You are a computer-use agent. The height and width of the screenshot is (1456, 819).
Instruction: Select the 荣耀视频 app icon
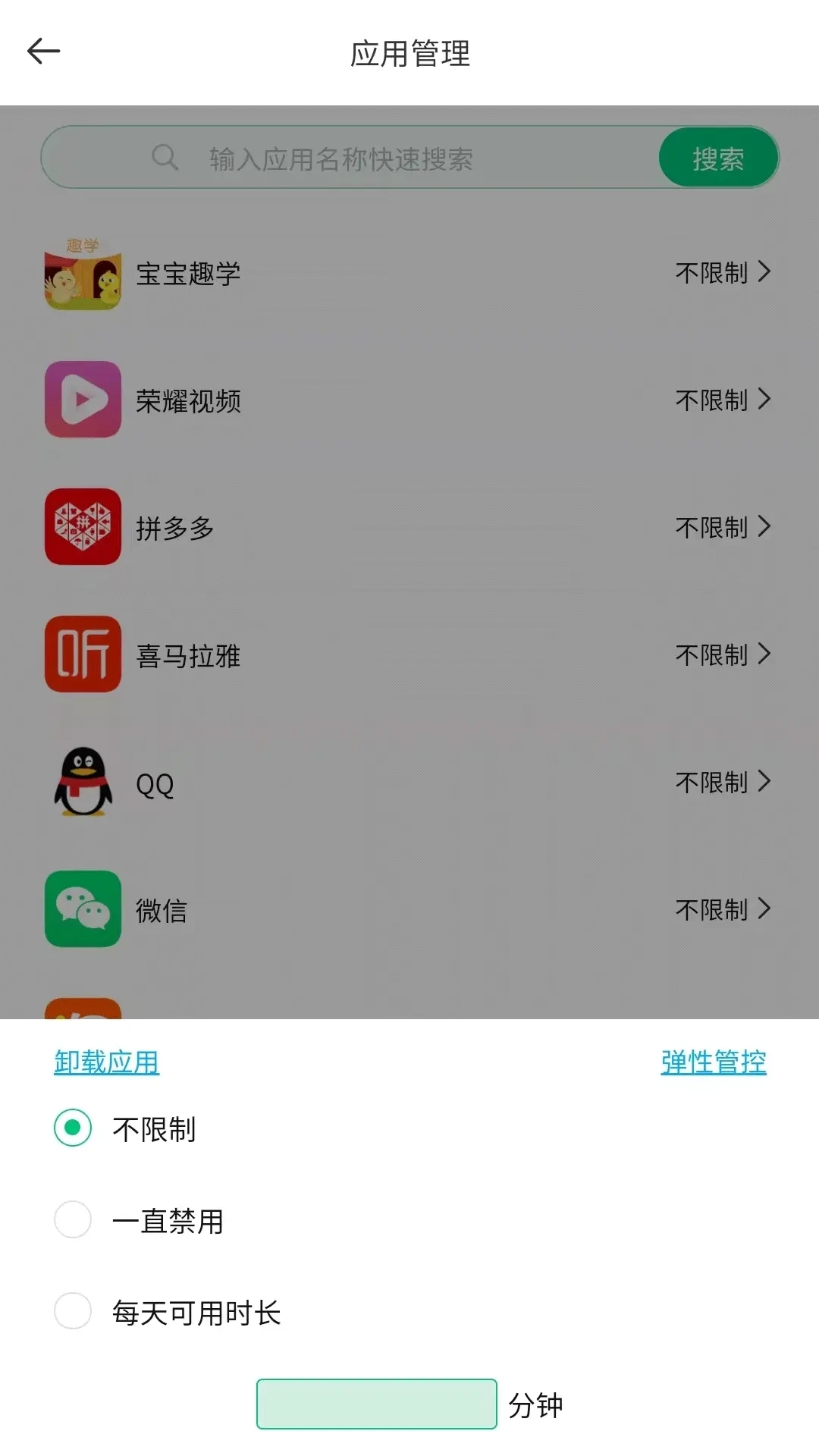click(83, 400)
